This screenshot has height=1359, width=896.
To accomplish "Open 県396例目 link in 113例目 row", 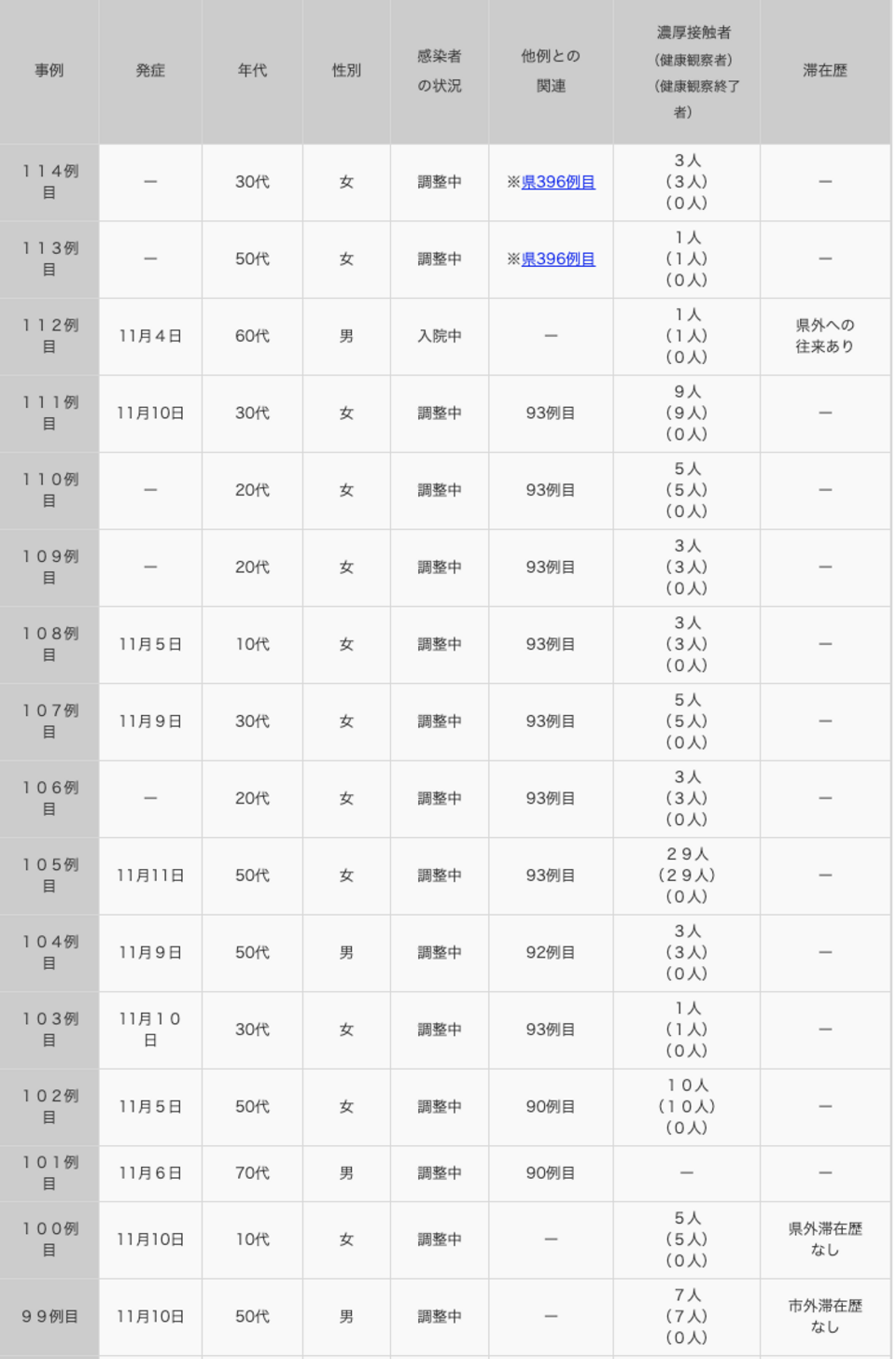I will 557,259.
